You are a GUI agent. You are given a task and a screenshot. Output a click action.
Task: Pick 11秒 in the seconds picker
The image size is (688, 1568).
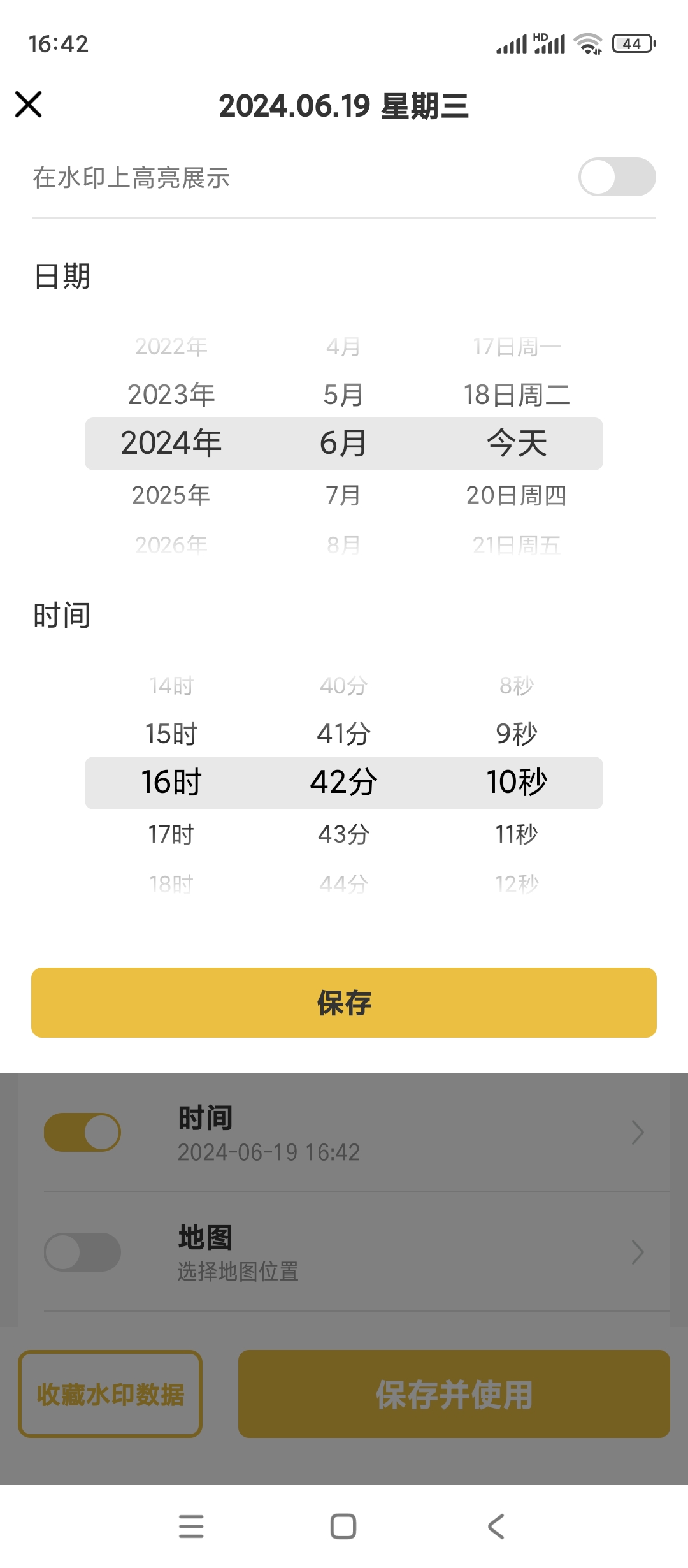coord(517,834)
